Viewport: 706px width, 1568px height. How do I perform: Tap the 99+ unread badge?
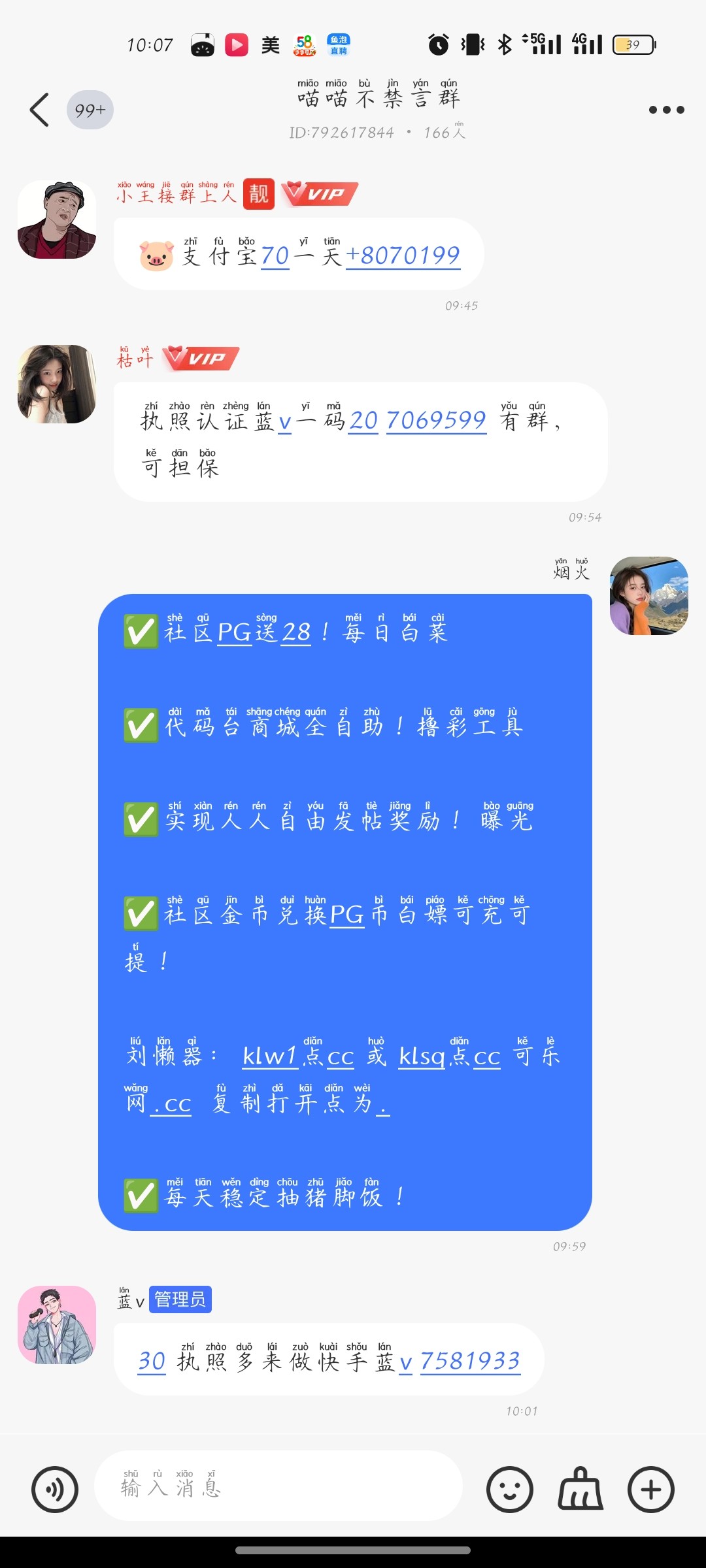(x=89, y=108)
